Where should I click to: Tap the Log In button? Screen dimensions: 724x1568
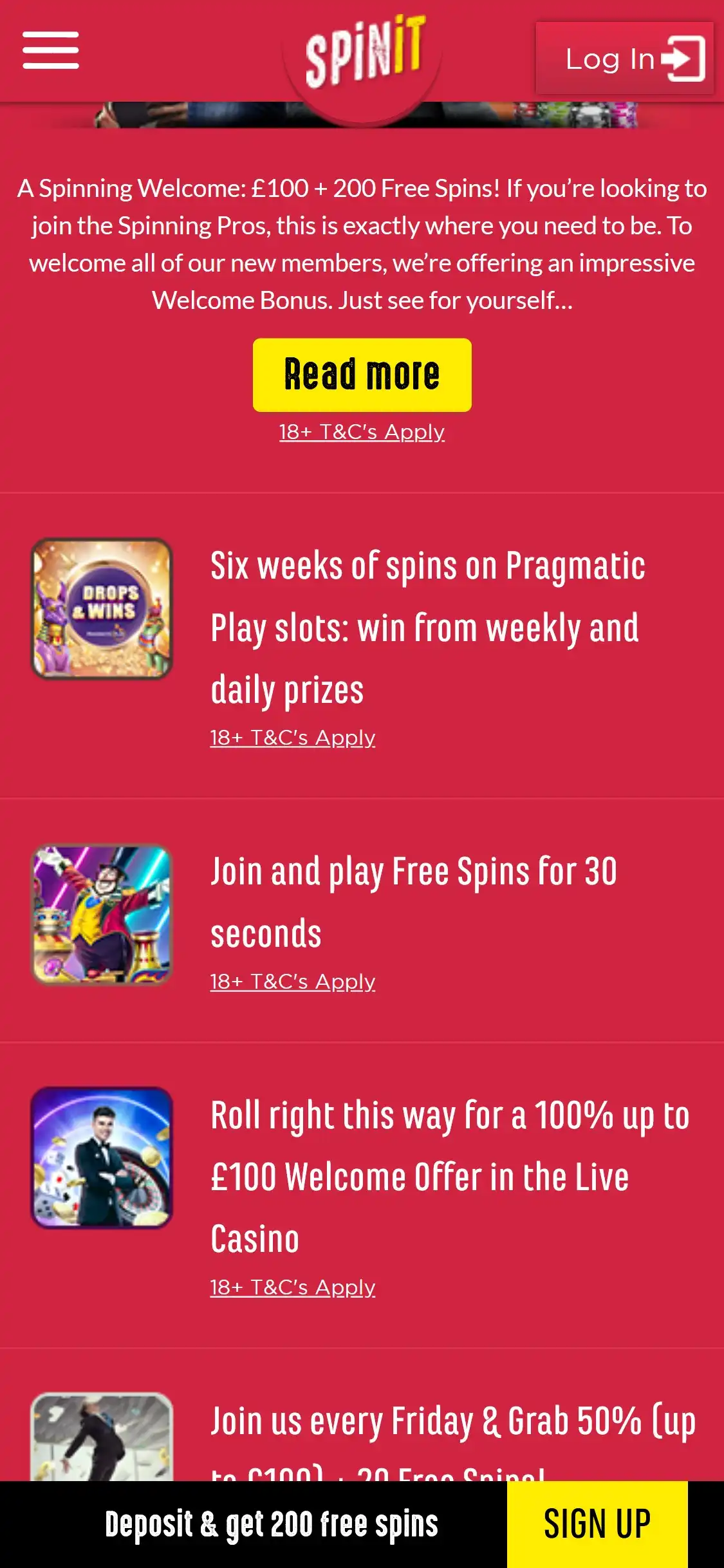click(624, 59)
